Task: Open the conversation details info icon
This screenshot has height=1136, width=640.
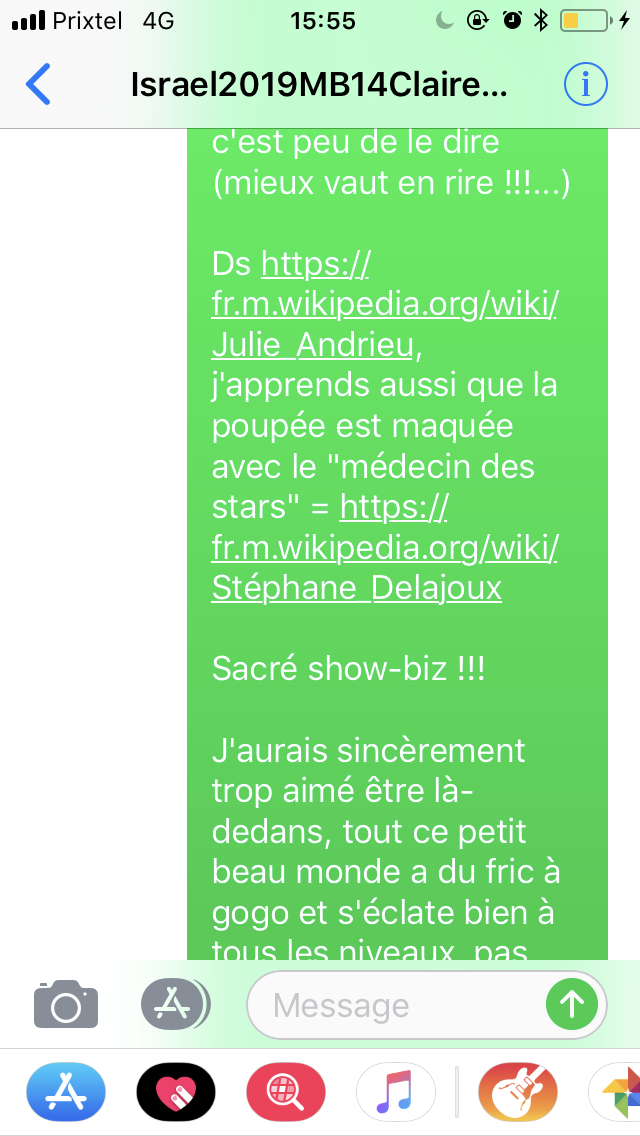Action: point(585,85)
